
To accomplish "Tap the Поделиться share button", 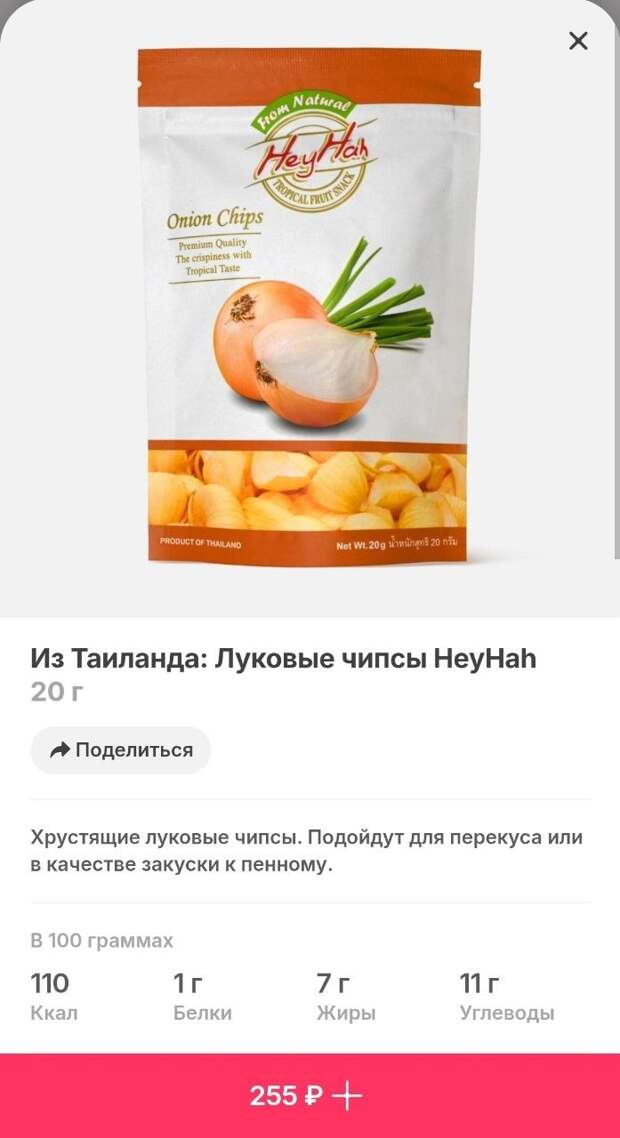I will [x=121, y=750].
